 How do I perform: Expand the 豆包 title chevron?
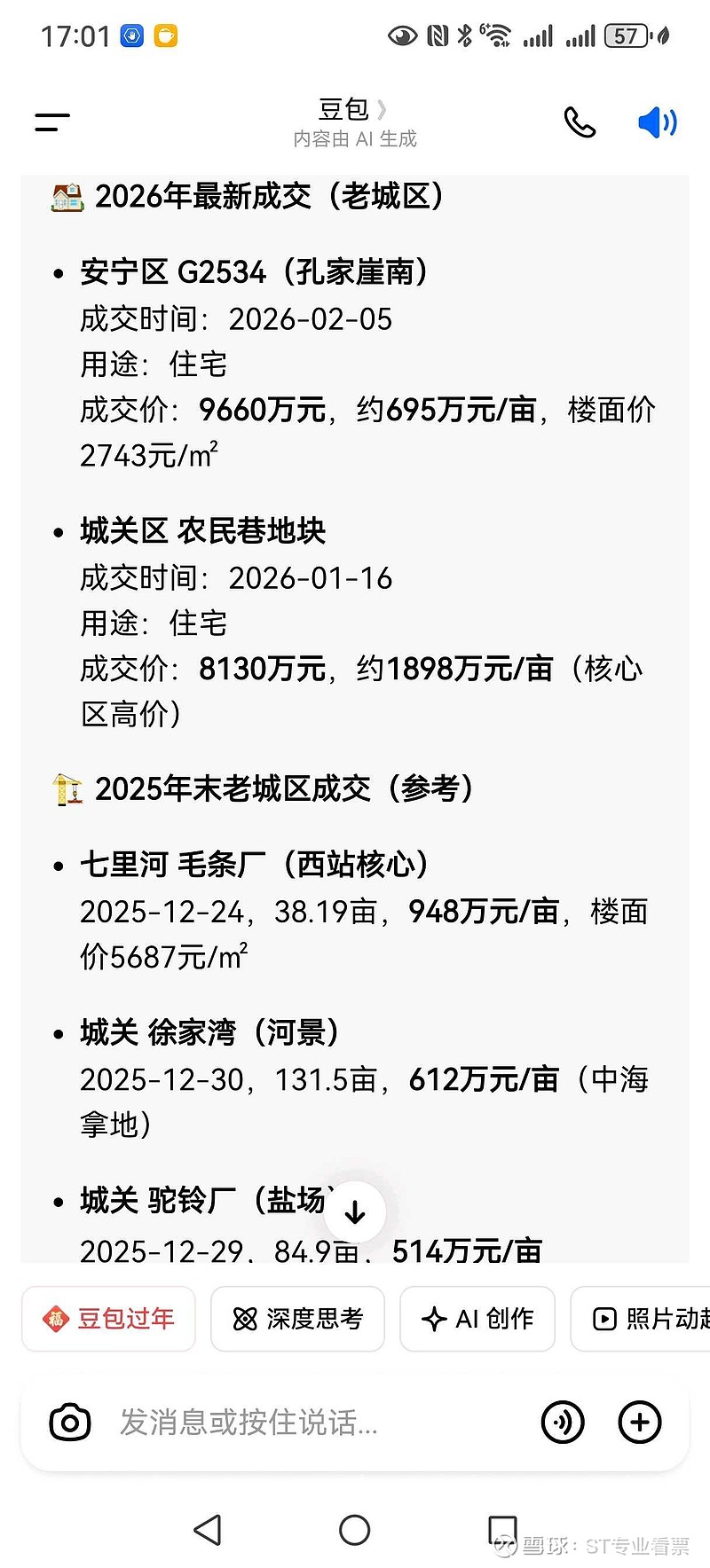tap(382, 109)
